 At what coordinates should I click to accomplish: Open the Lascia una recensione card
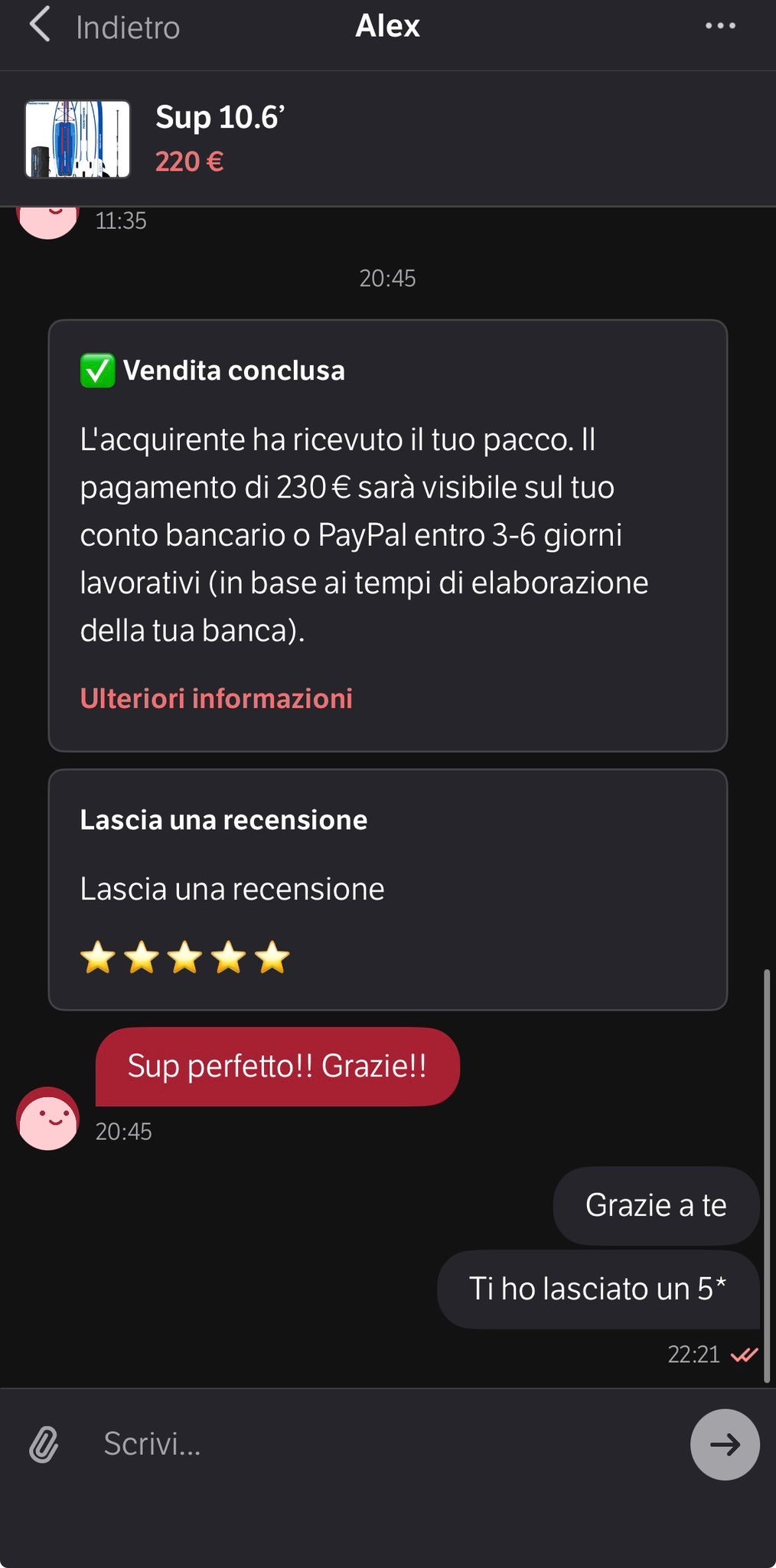(x=387, y=889)
